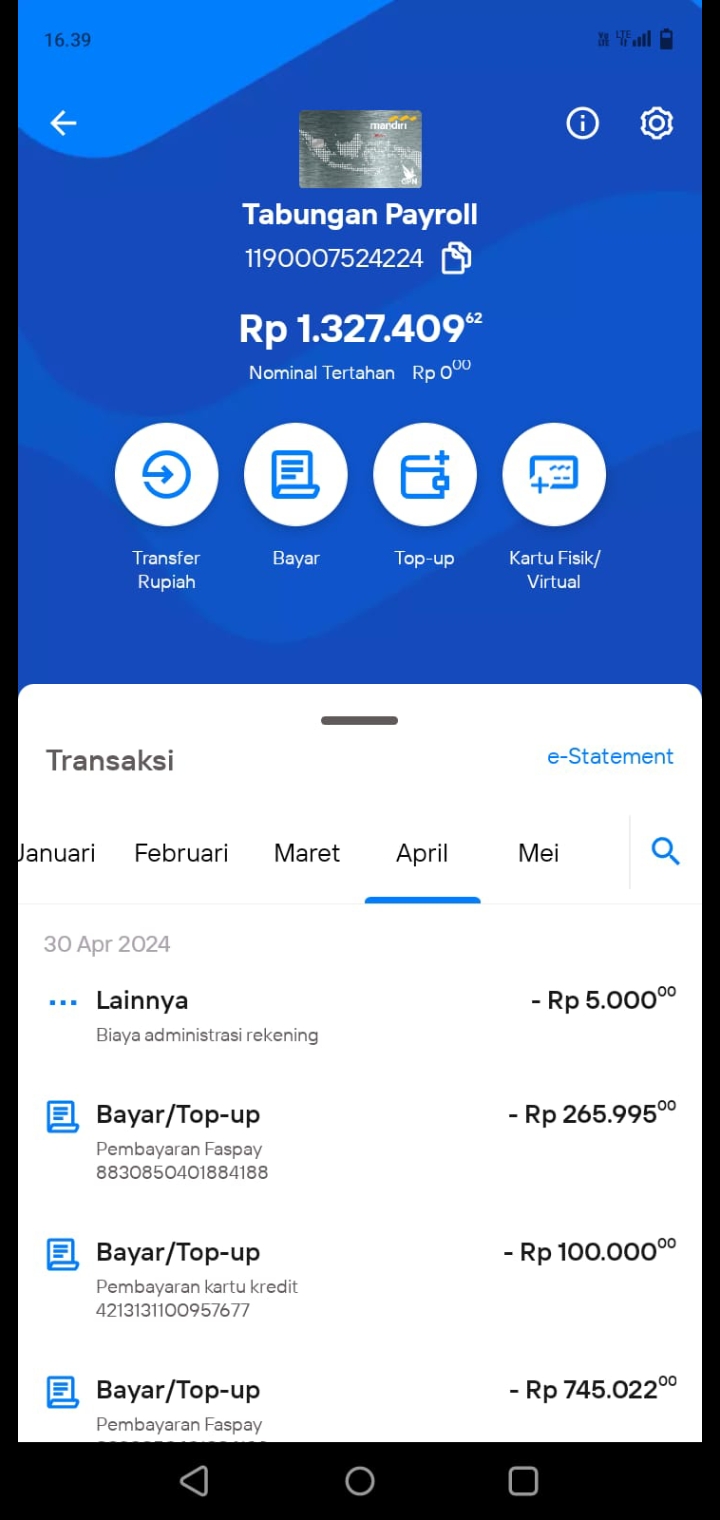Viewport: 720px width, 1520px height.
Task: Open the account info icon
Action: [x=582, y=123]
